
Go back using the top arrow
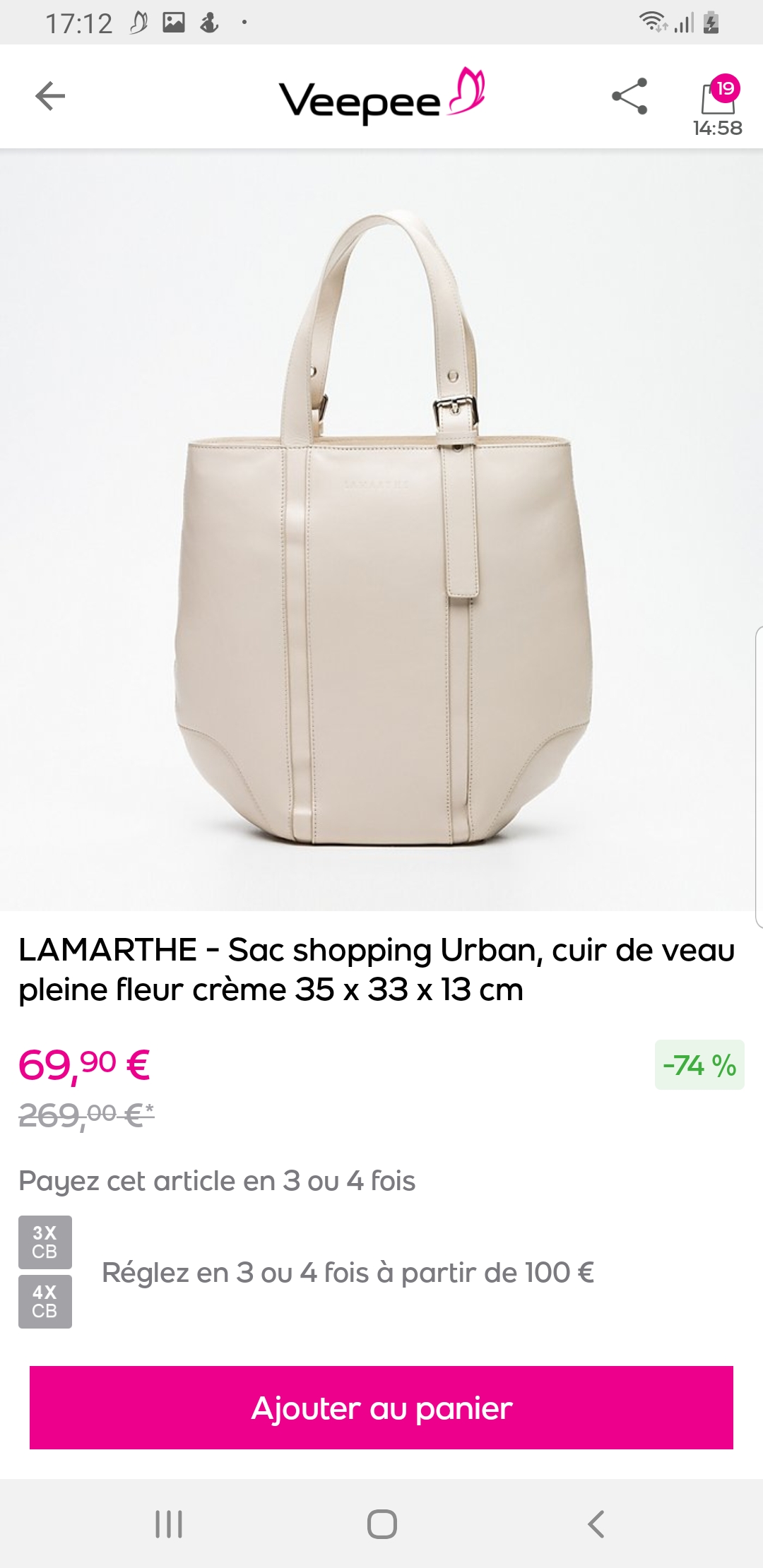(x=50, y=96)
